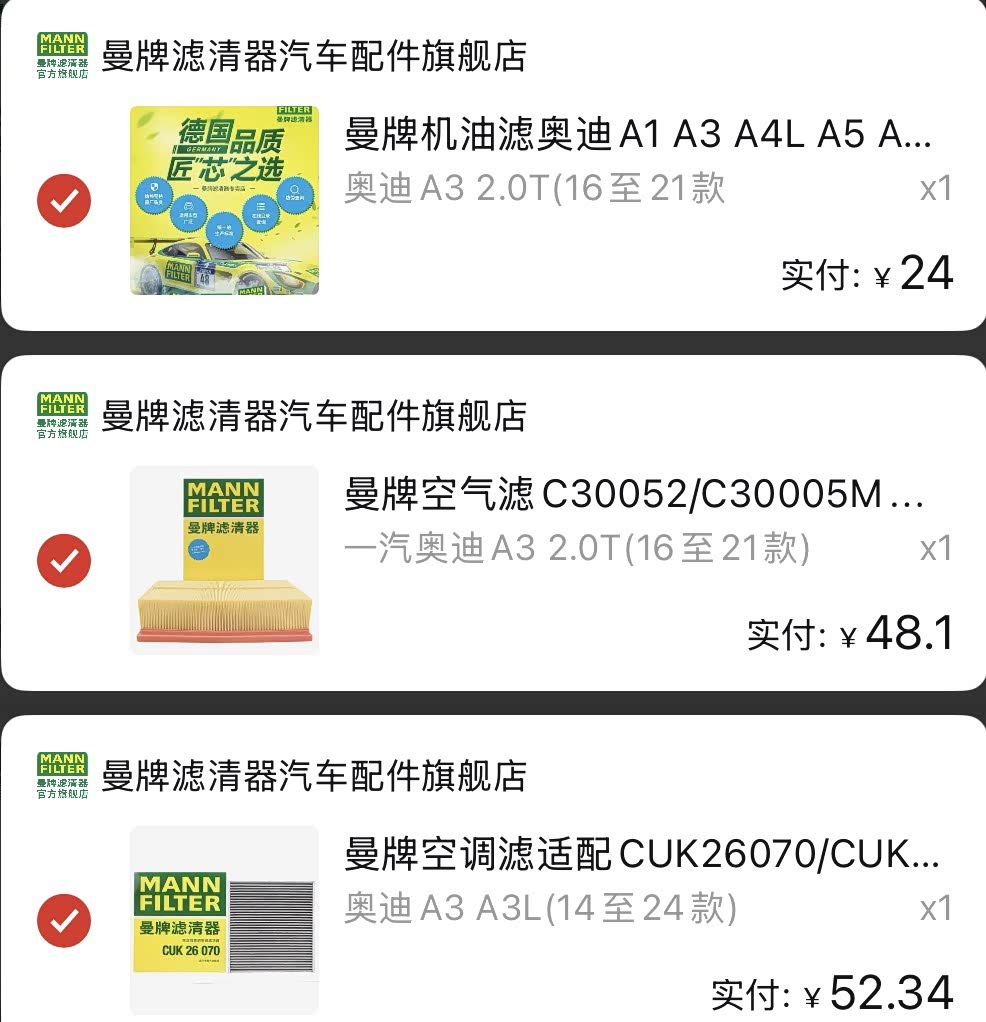This screenshot has width=986, height=1022.
Task: Open the CUK 26 070 cabin filter picture
Action: (x=224, y=920)
